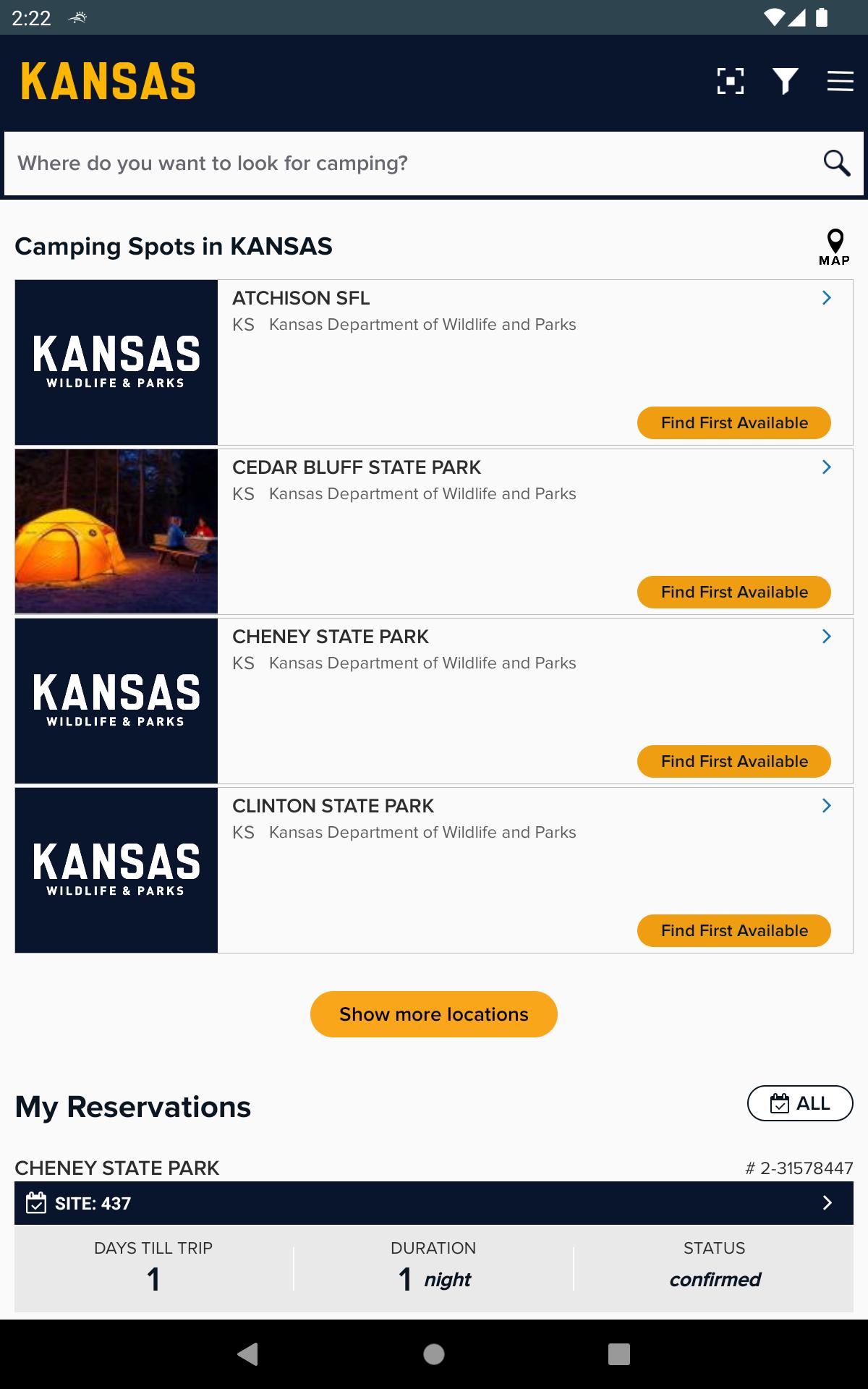View all reservations

tap(800, 1103)
